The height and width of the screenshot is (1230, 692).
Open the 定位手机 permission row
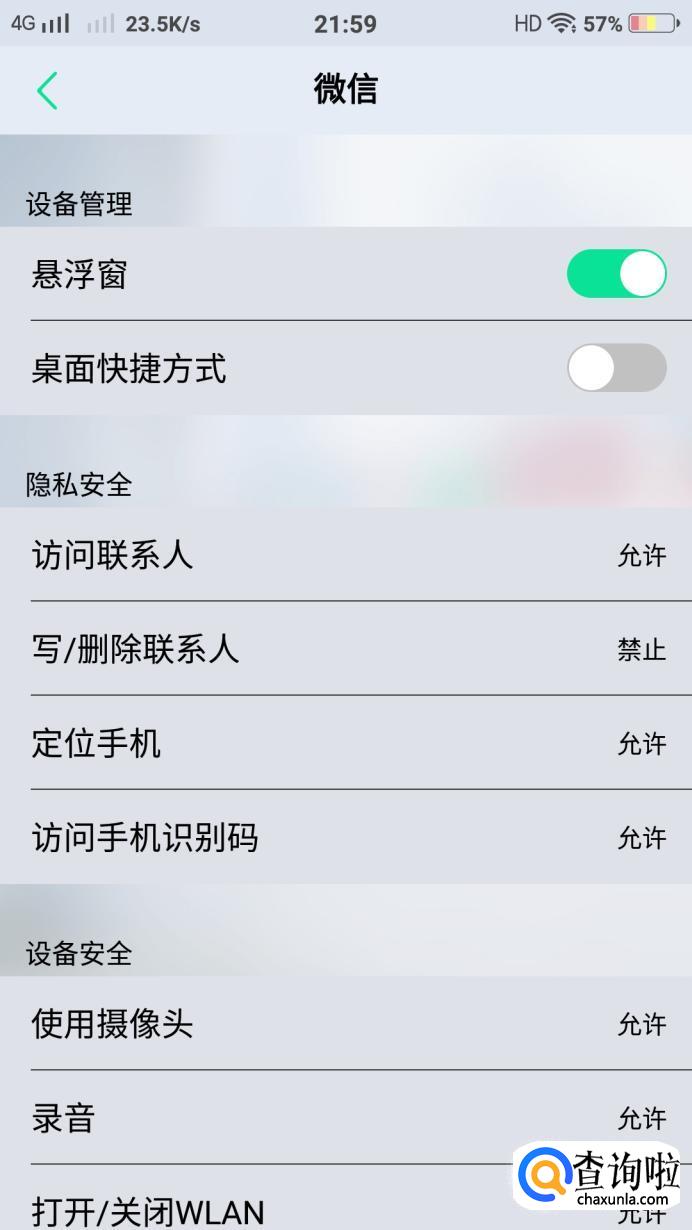(x=346, y=743)
